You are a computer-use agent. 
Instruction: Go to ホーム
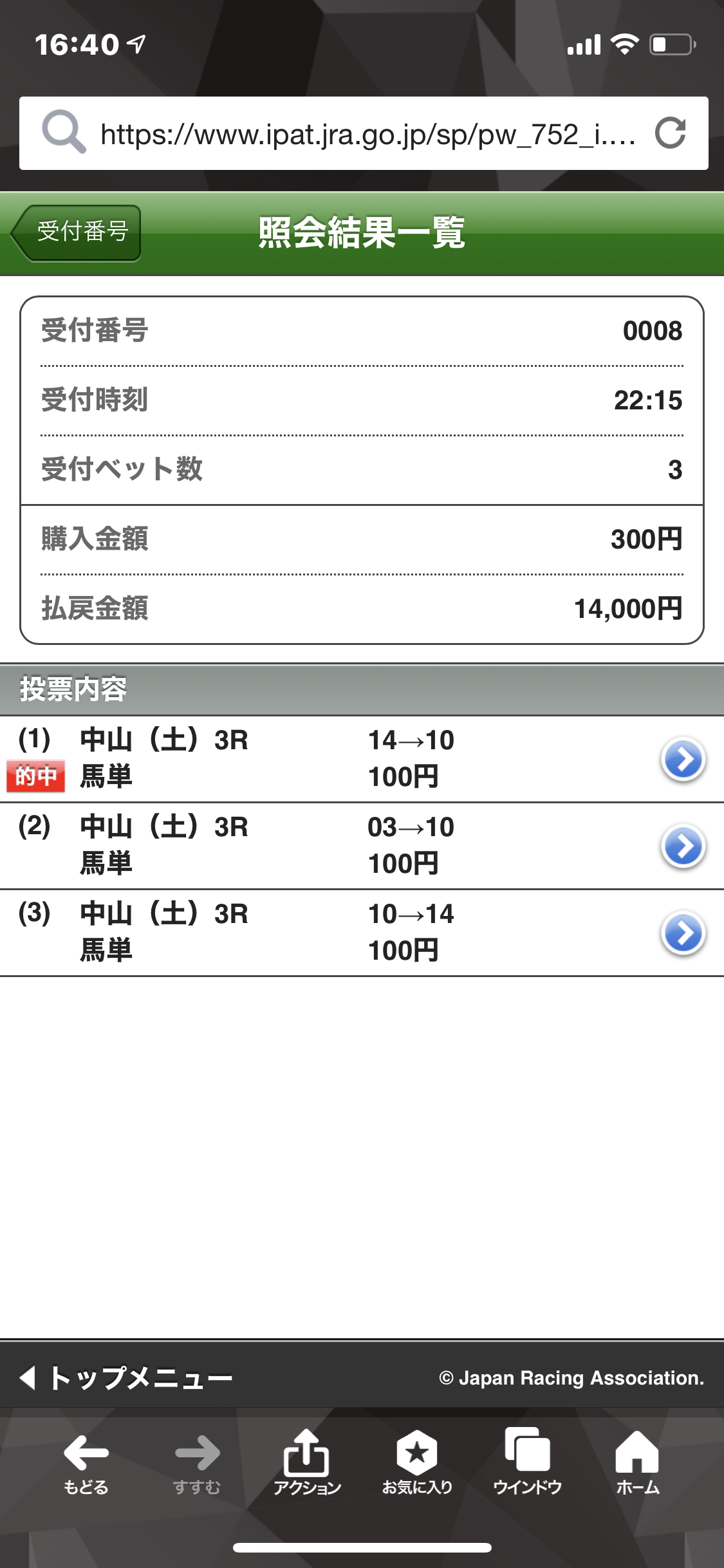pyautogui.click(x=637, y=1462)
